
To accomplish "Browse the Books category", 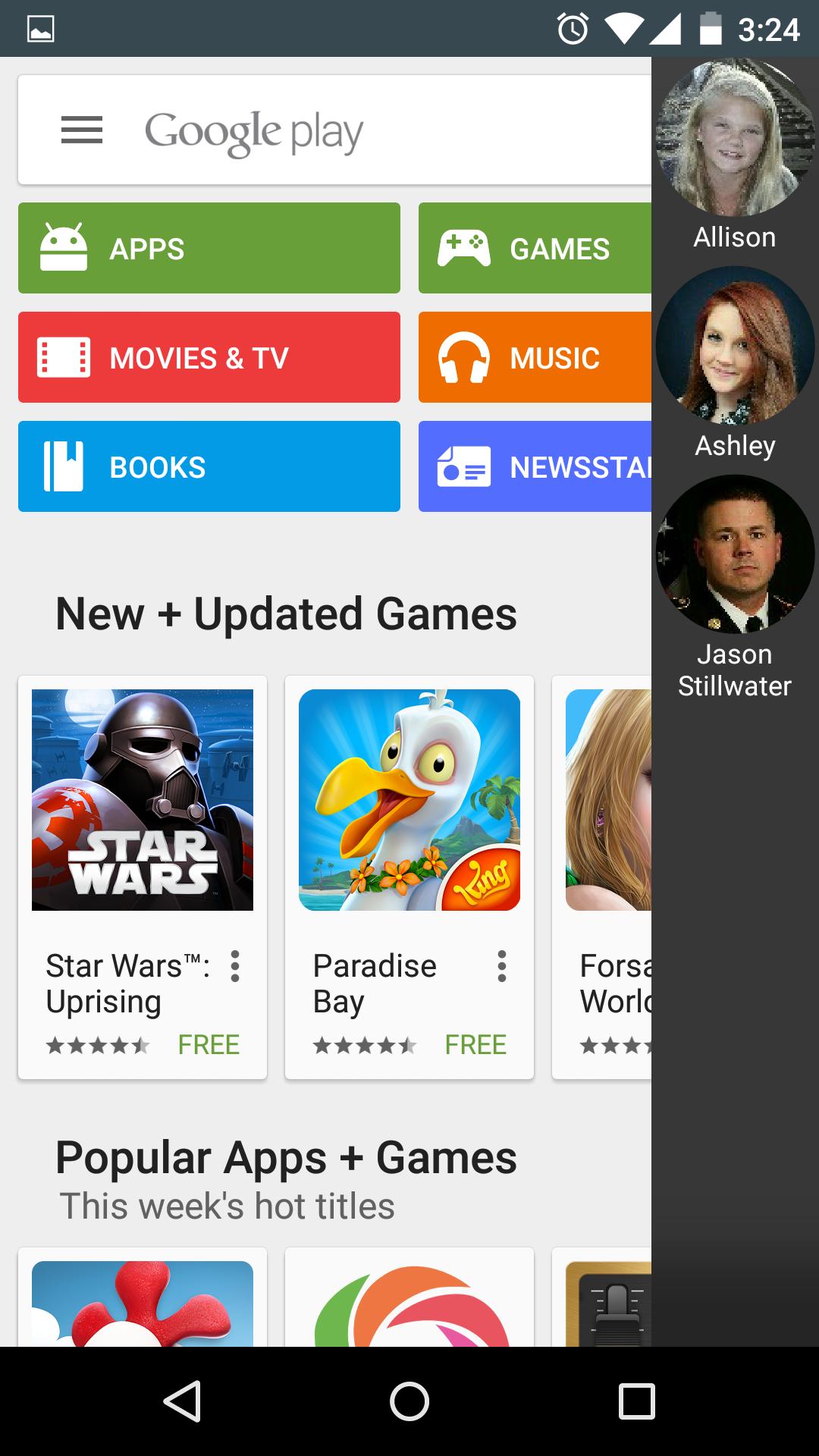I will pos(209,466).
